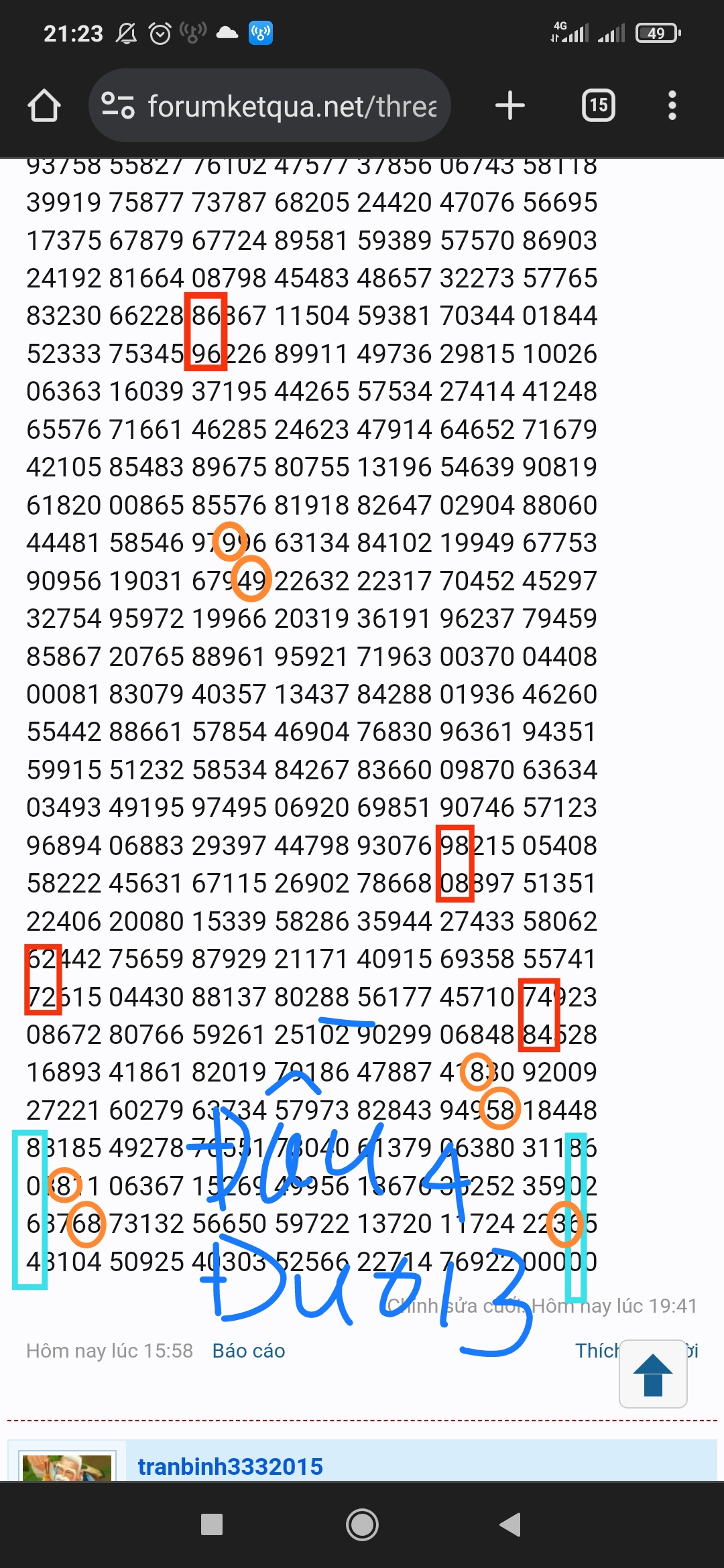Tap the forumketqua.net address bar
Screen dimensions: 724x1568
(269, 106)
